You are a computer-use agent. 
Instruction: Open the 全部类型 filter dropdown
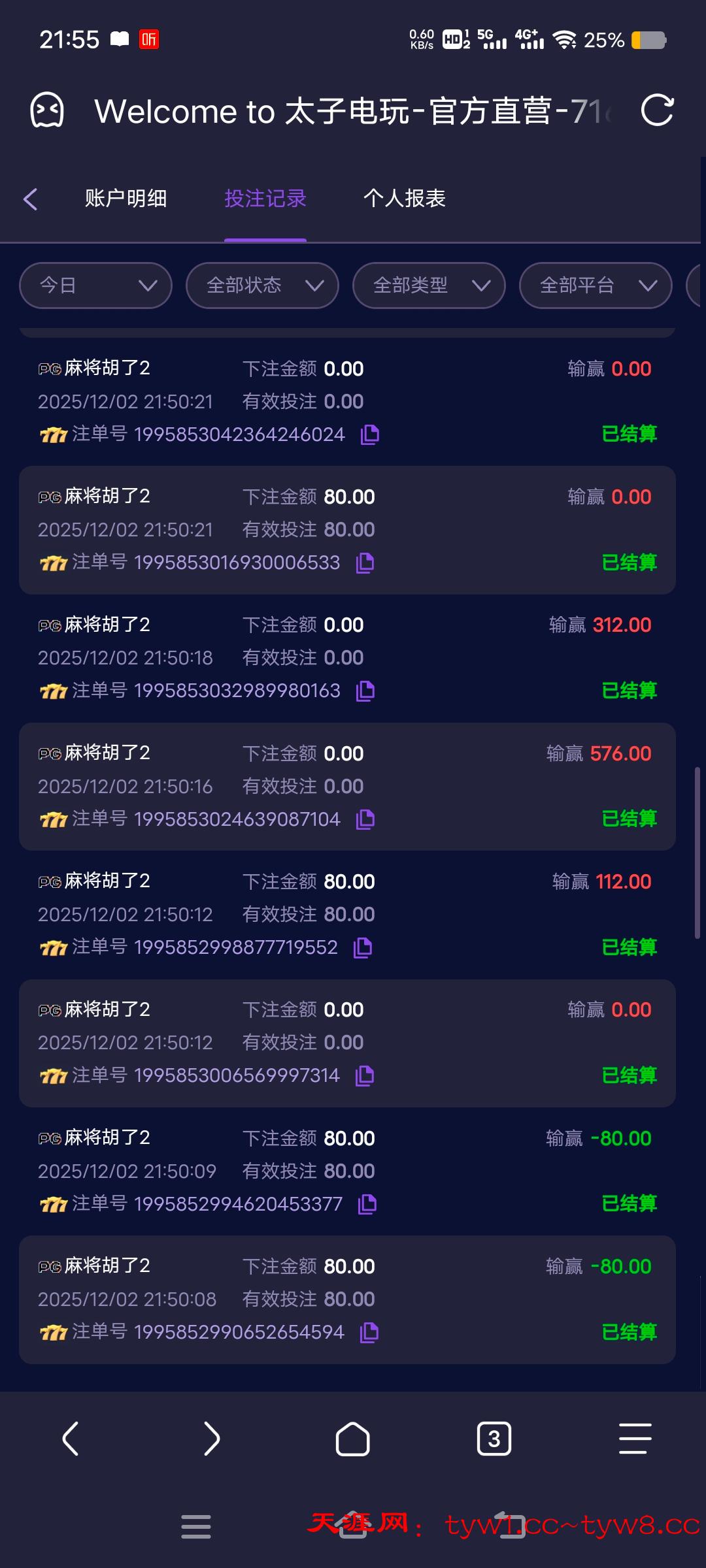pos(429,286)
